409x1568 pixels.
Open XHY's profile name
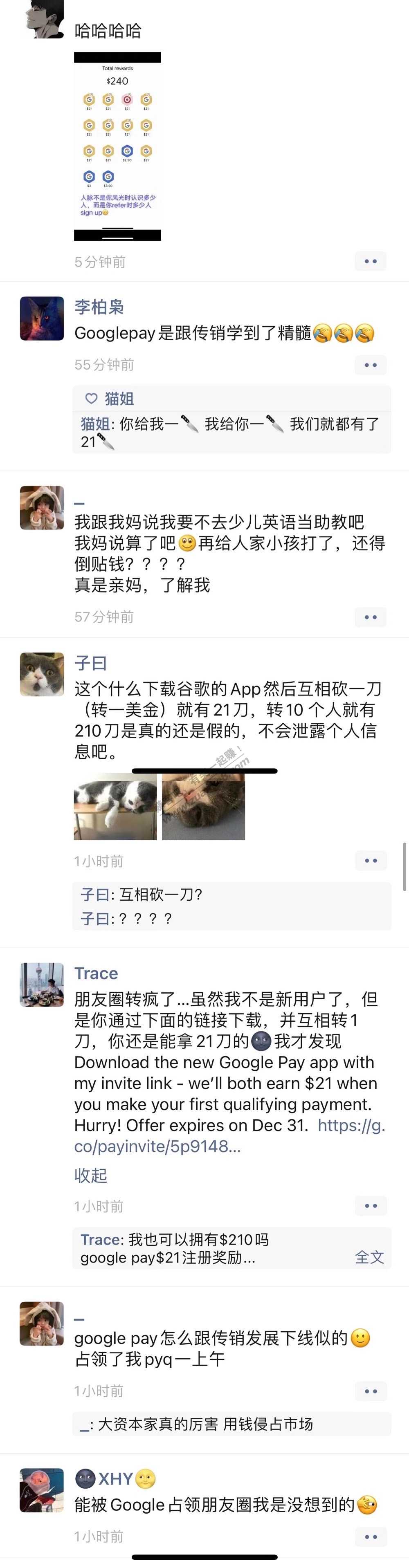point(116,1478)
